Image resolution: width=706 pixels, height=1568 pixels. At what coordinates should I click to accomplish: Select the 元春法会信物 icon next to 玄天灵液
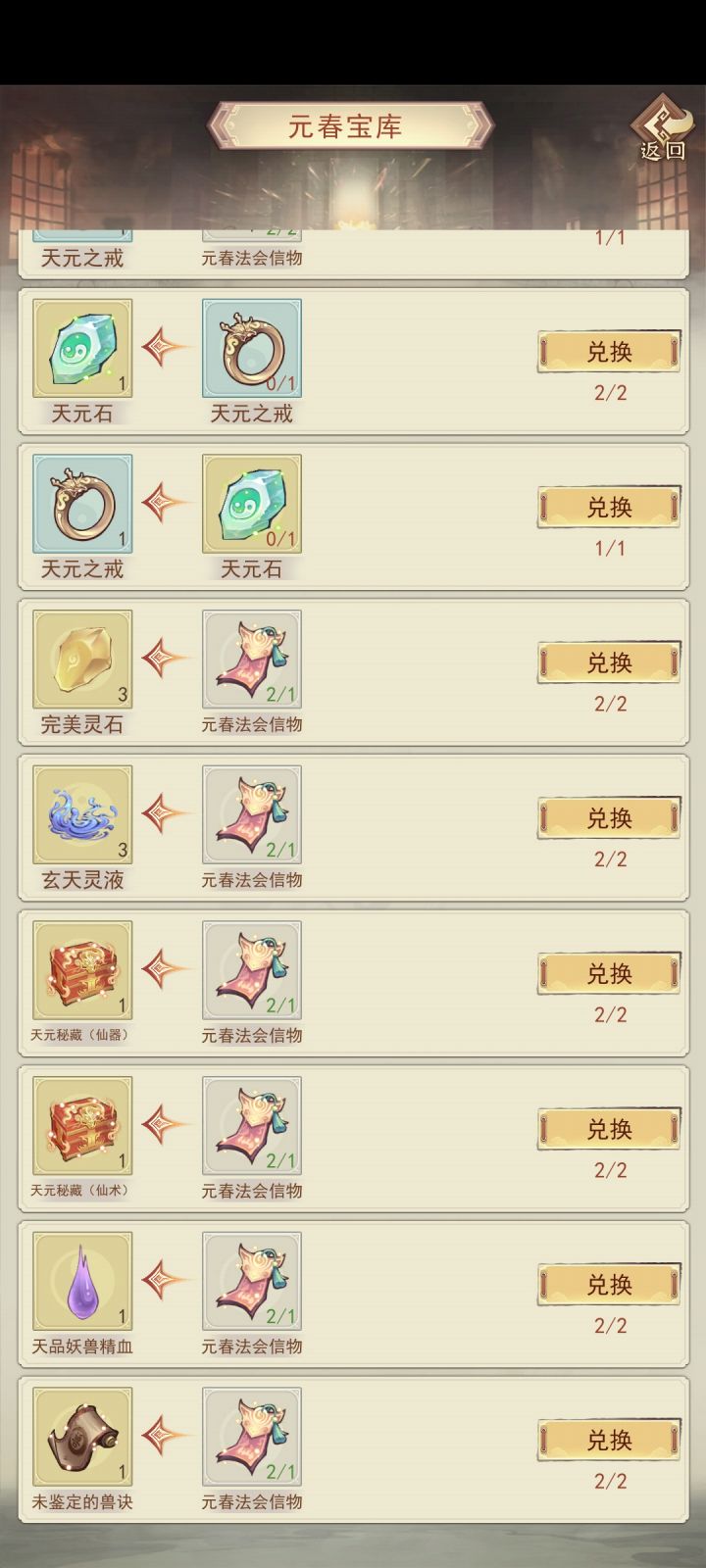coord(250,815)
